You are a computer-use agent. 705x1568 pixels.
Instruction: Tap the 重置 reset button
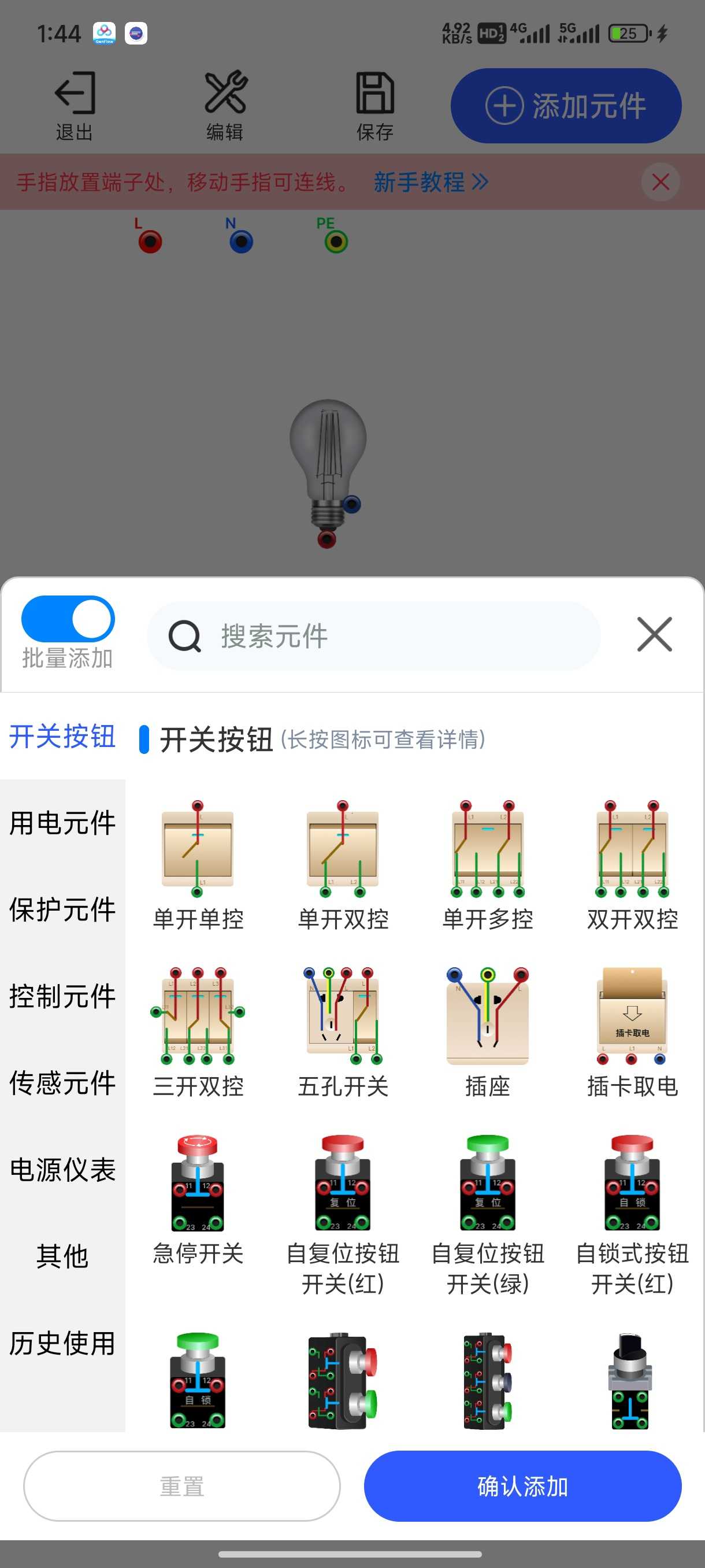(181, 1486)
